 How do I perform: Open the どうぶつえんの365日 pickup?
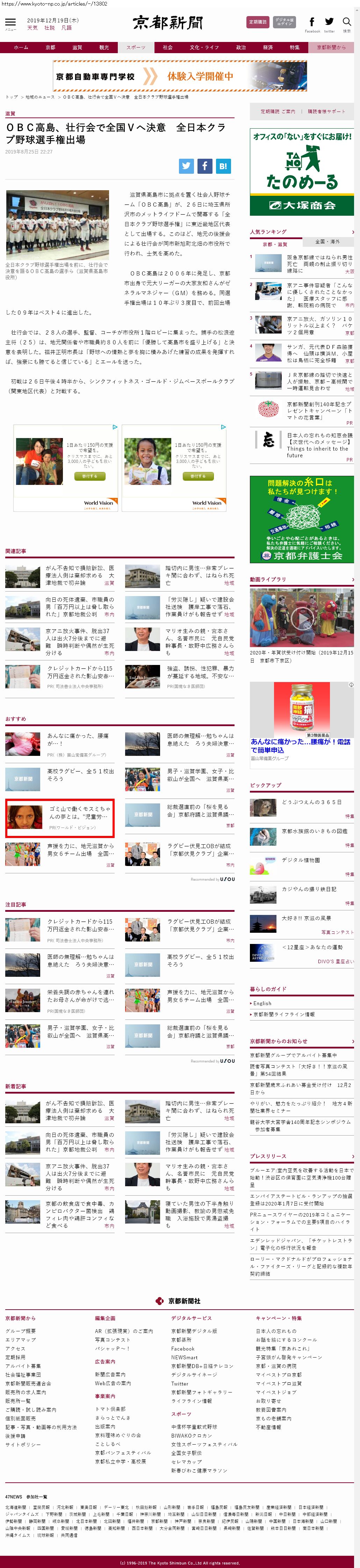[311, 802]
